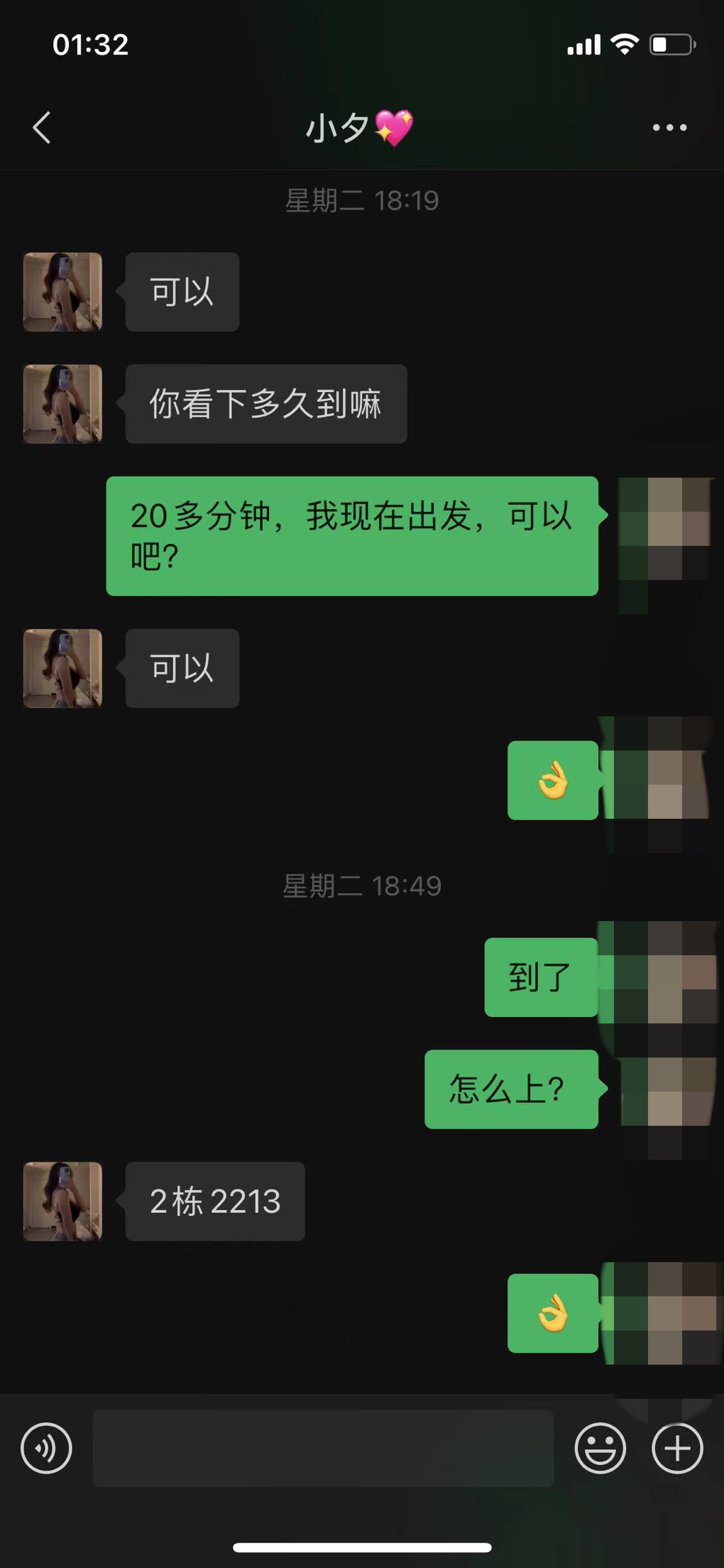Screen dimensions: 724x1568
Task: Focus the message text field
Action: pyautogui.click(x=323, y=1448)
